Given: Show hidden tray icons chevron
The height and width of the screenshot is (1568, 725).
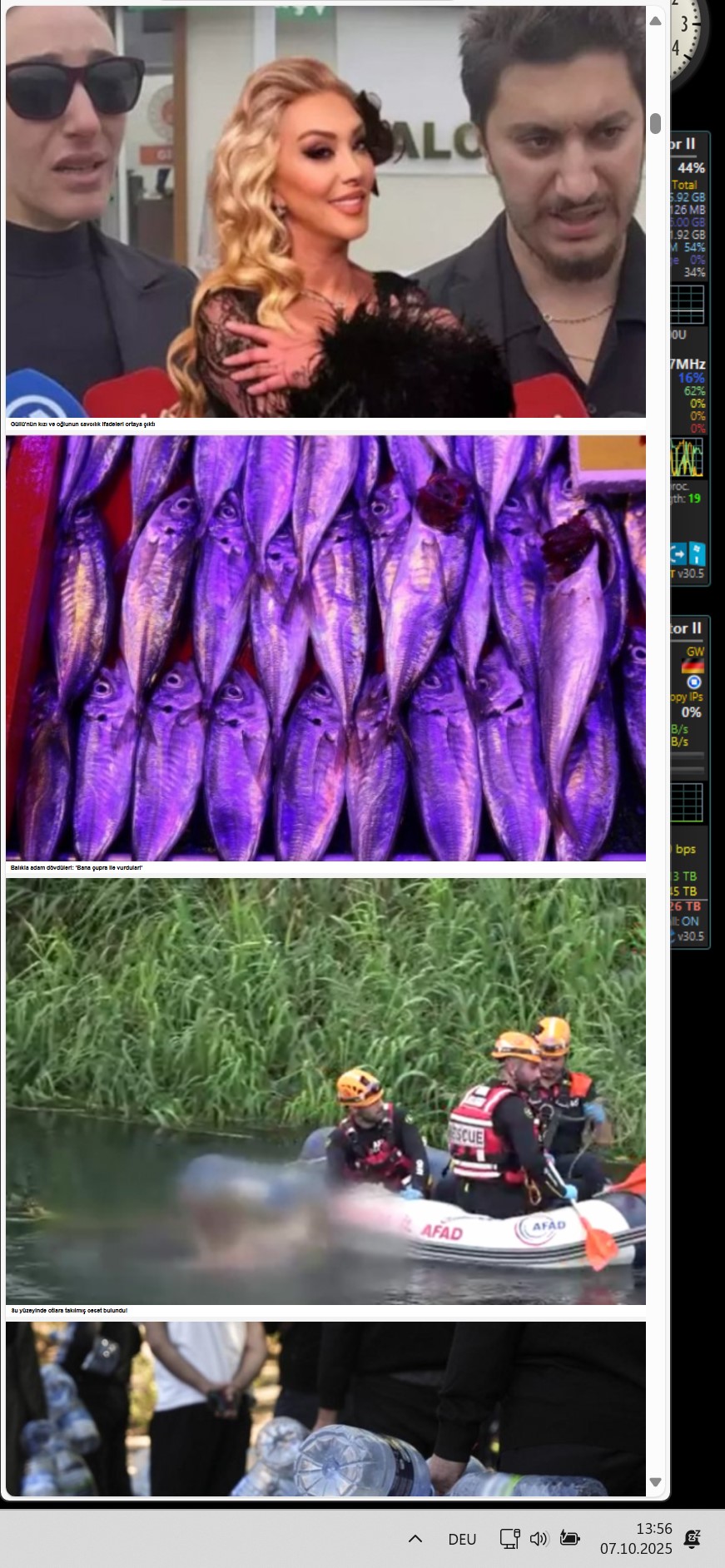Looking at the screenshot, I should coord(415,1539).
